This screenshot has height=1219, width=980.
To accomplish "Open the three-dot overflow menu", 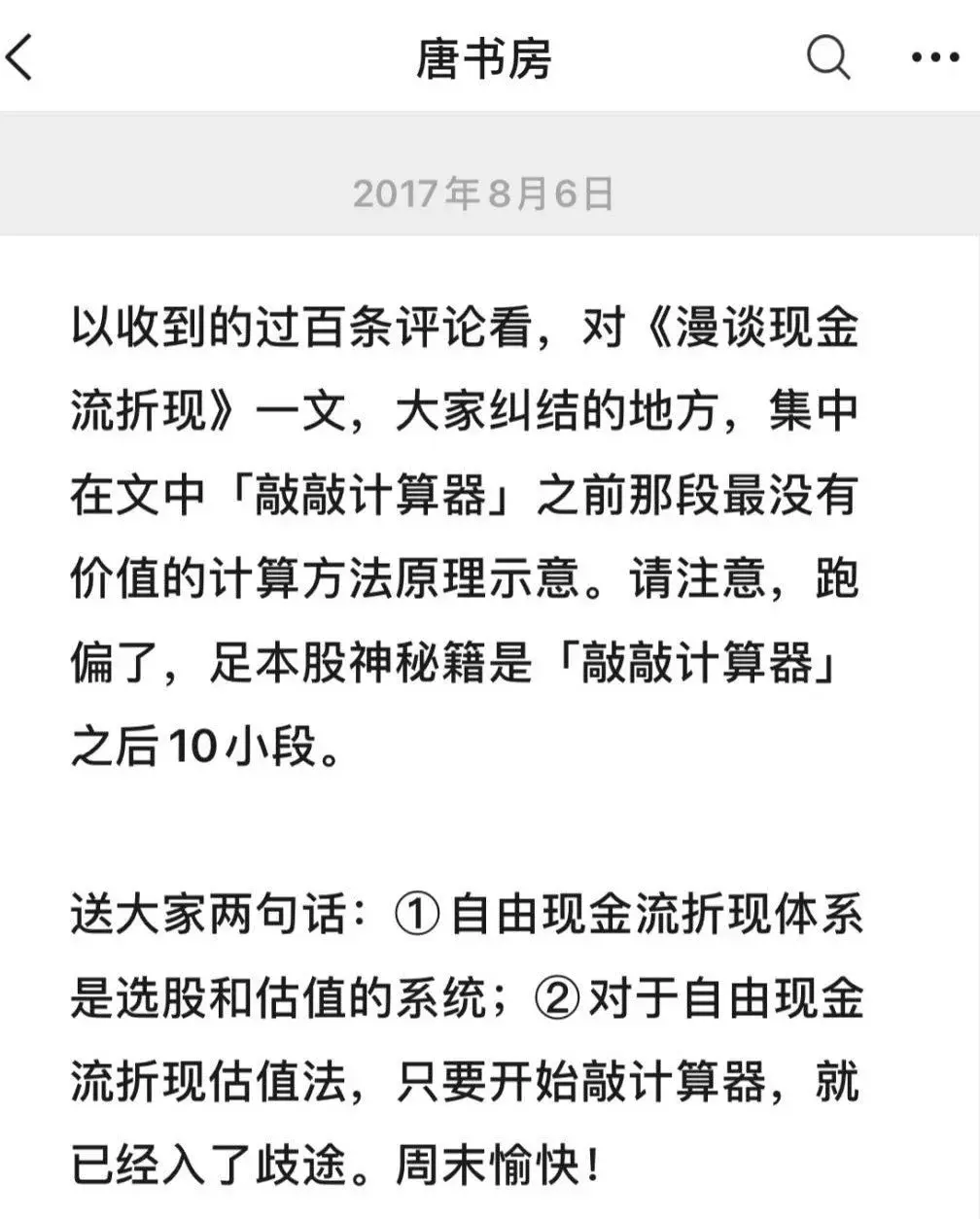I will coord(934,57).
